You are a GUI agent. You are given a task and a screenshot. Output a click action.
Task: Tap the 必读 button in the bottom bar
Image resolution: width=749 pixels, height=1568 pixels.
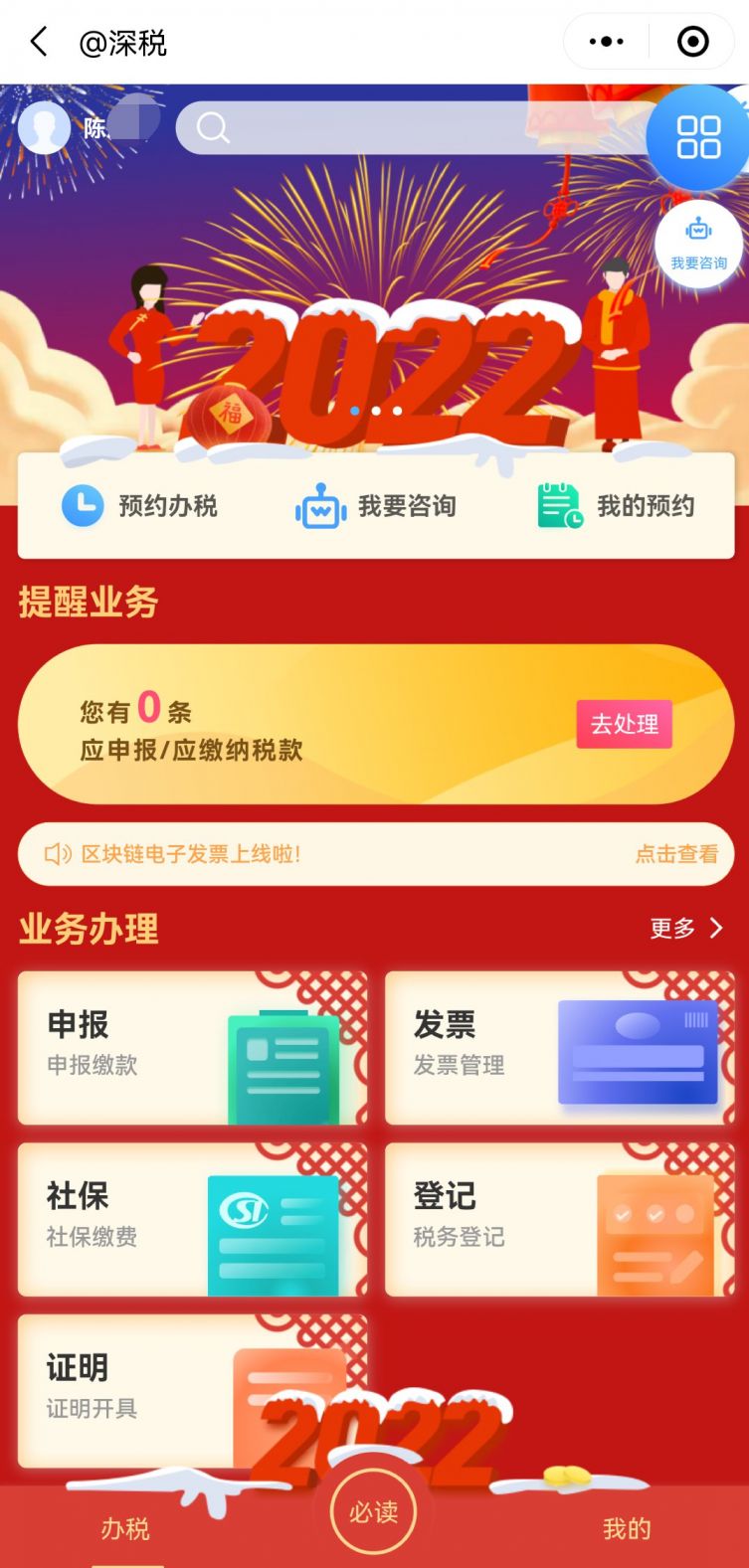[373, 1512]
